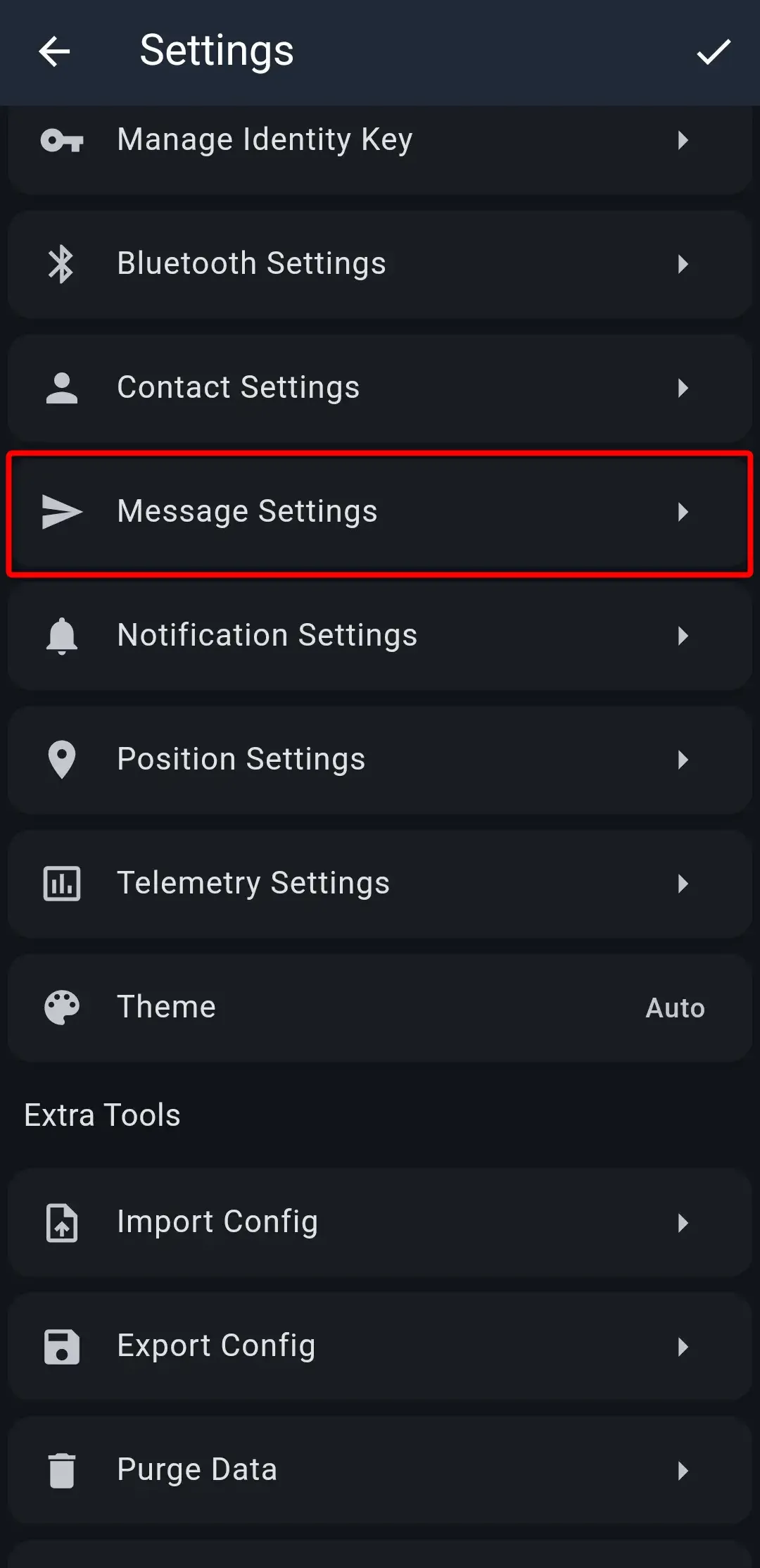View Notification Settings
Screen dimensions: 760x1568
click(380, 636)
